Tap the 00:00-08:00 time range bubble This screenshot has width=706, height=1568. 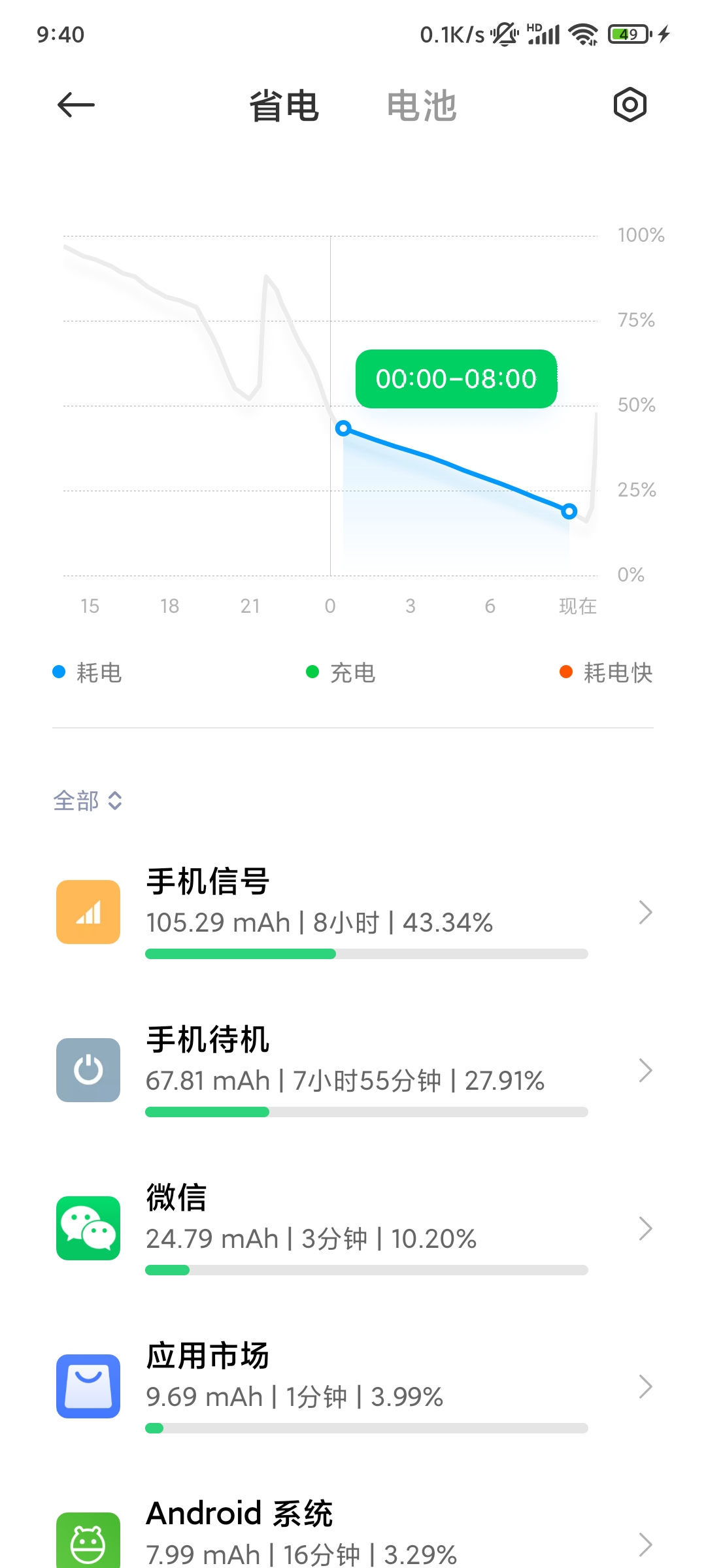coord(456,379)
